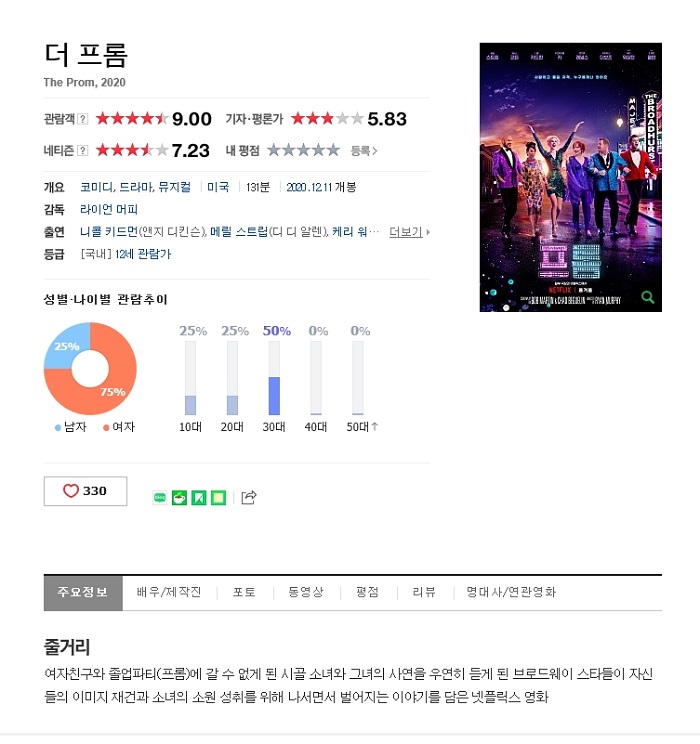Switch to the 동영상 tab
This screenshot has width=700, height=744.
click(305, 592)
